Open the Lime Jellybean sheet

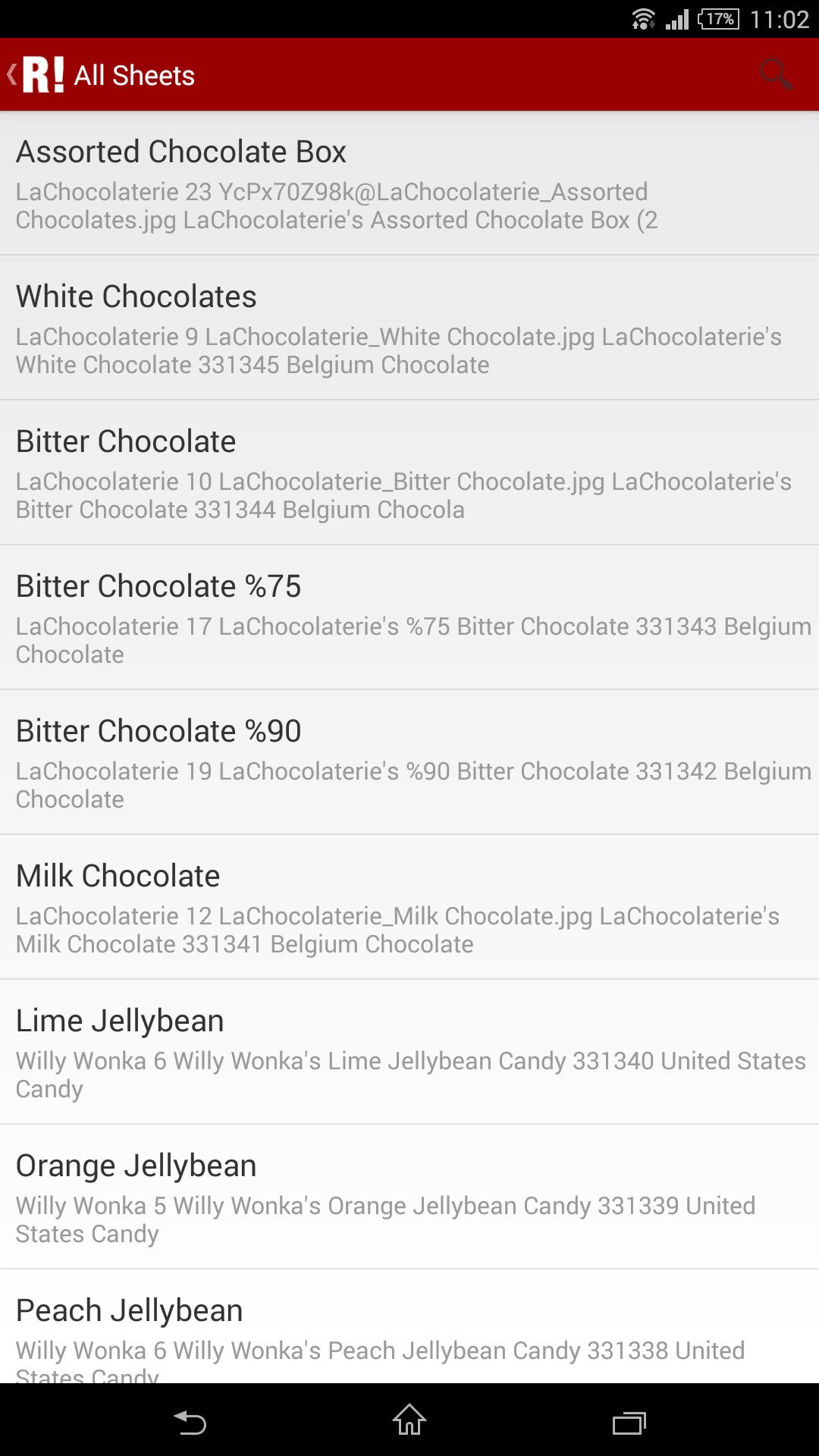click(x=409, y=1053)
